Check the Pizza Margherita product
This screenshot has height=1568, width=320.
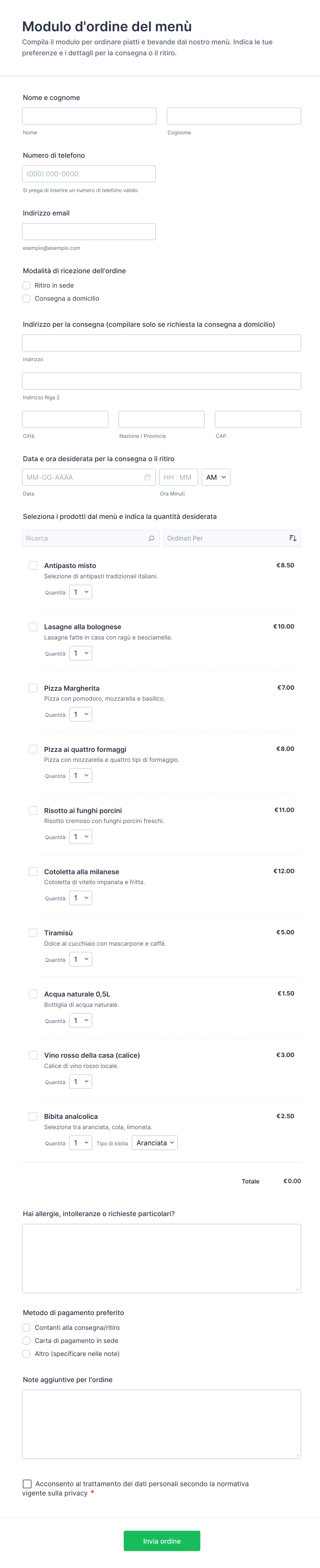pos(33,688)
